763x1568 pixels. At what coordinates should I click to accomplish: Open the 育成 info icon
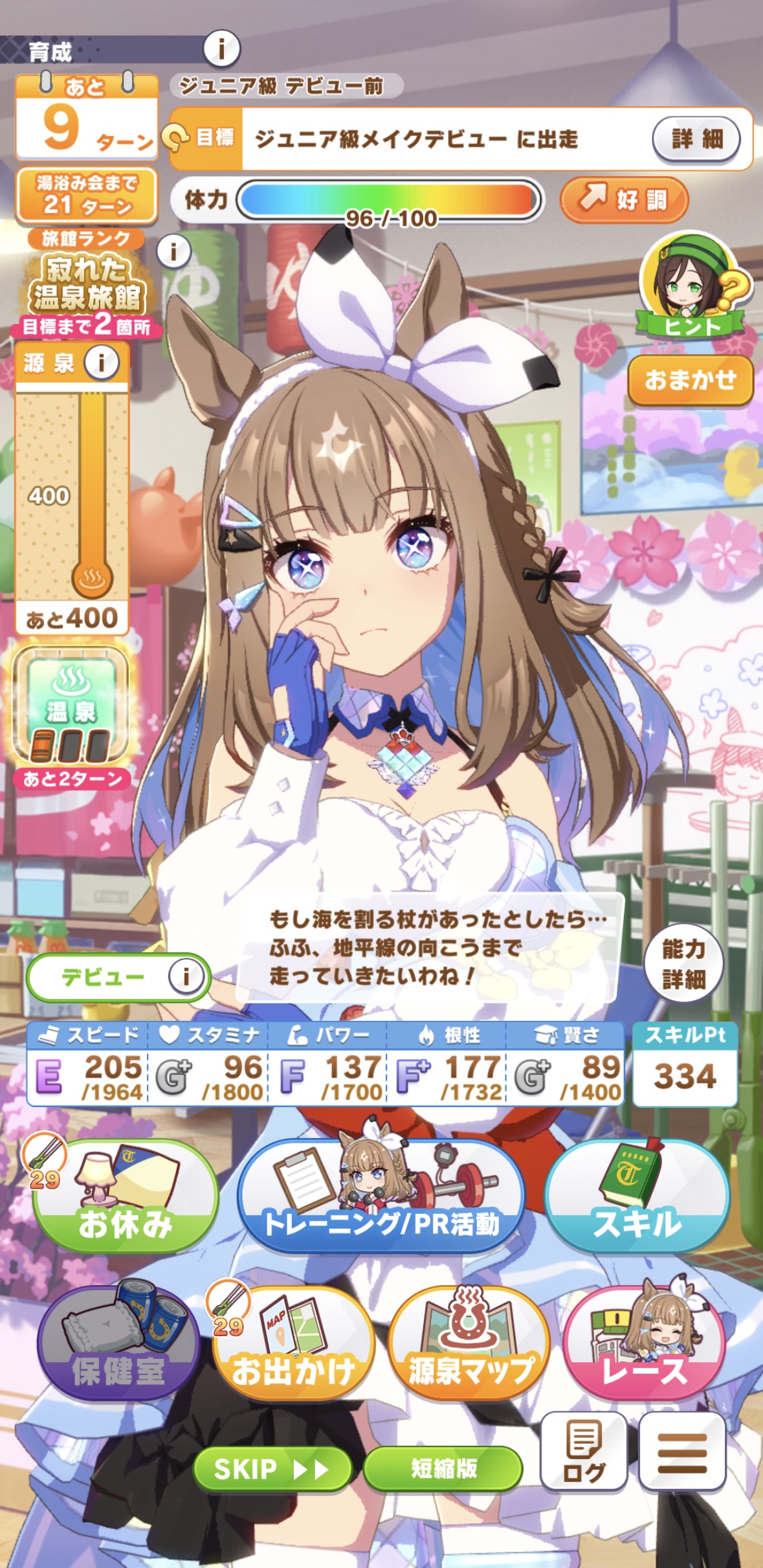tap(221, 49)
